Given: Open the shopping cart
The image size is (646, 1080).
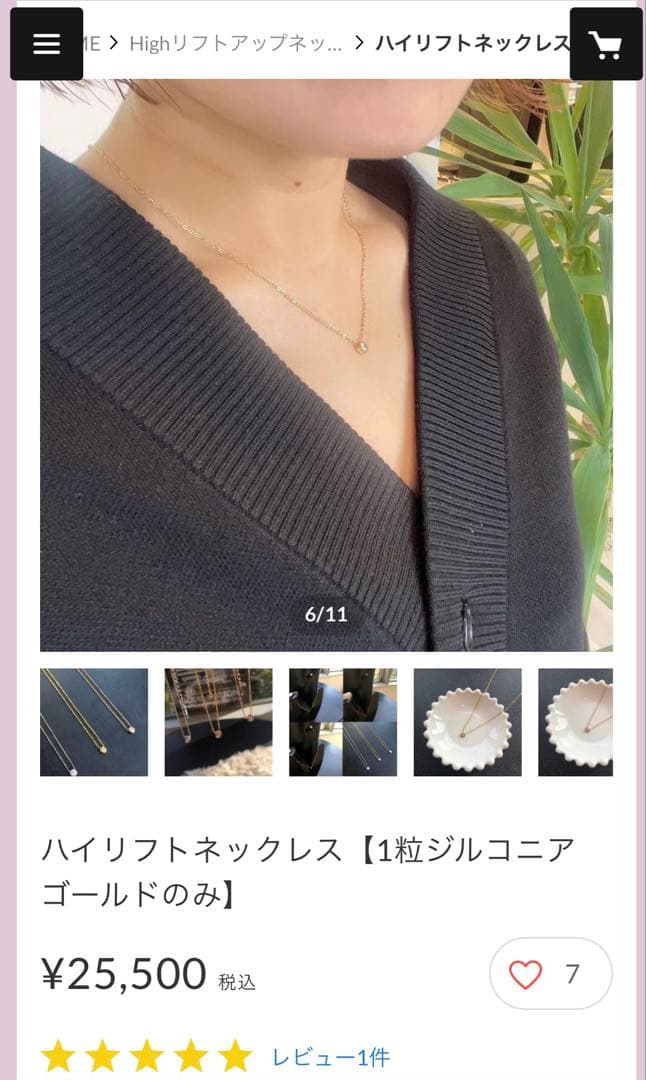Looking at the screenshot, I should coord(605,44).
